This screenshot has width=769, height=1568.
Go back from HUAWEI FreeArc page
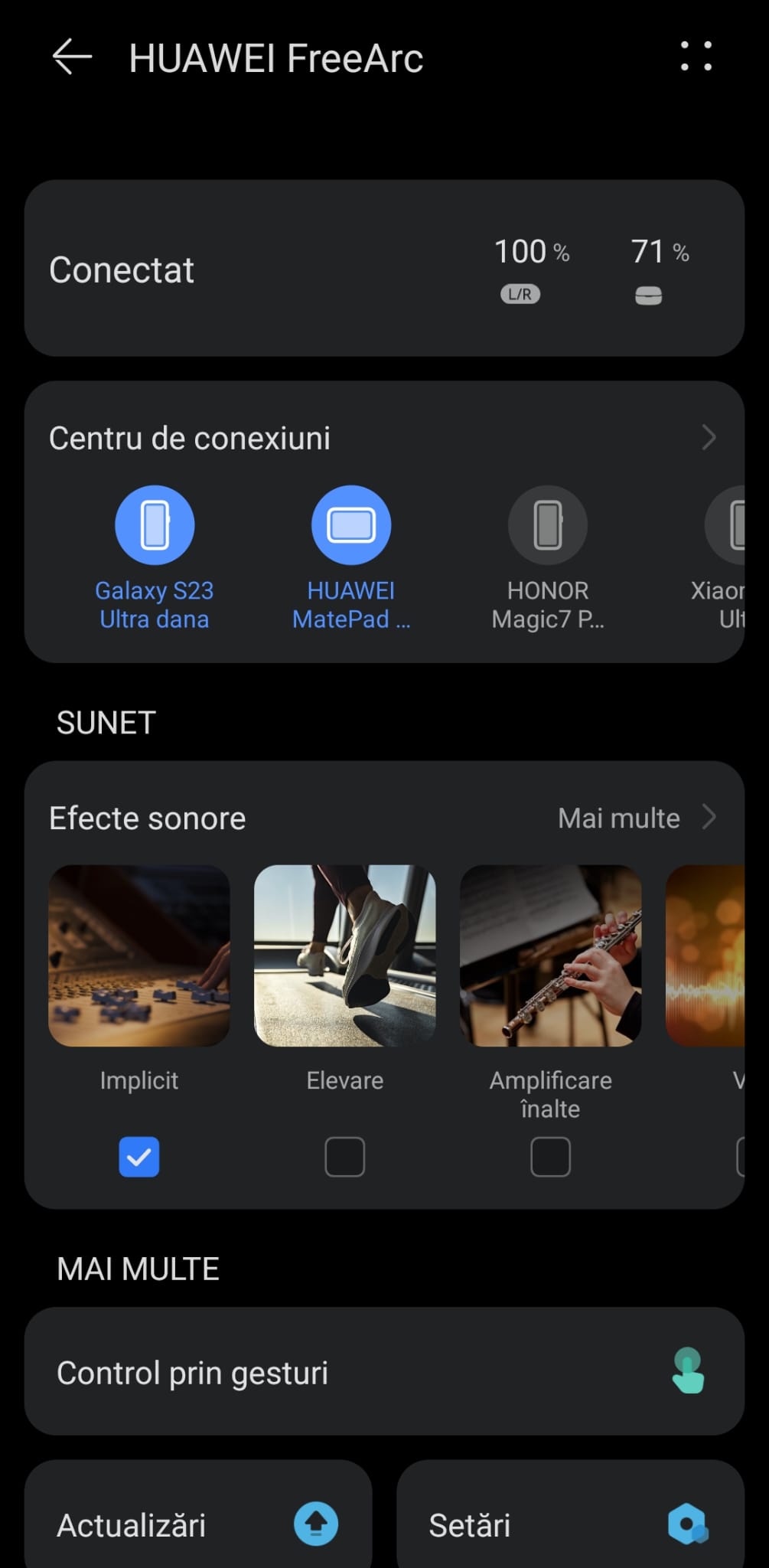point(72,57)
